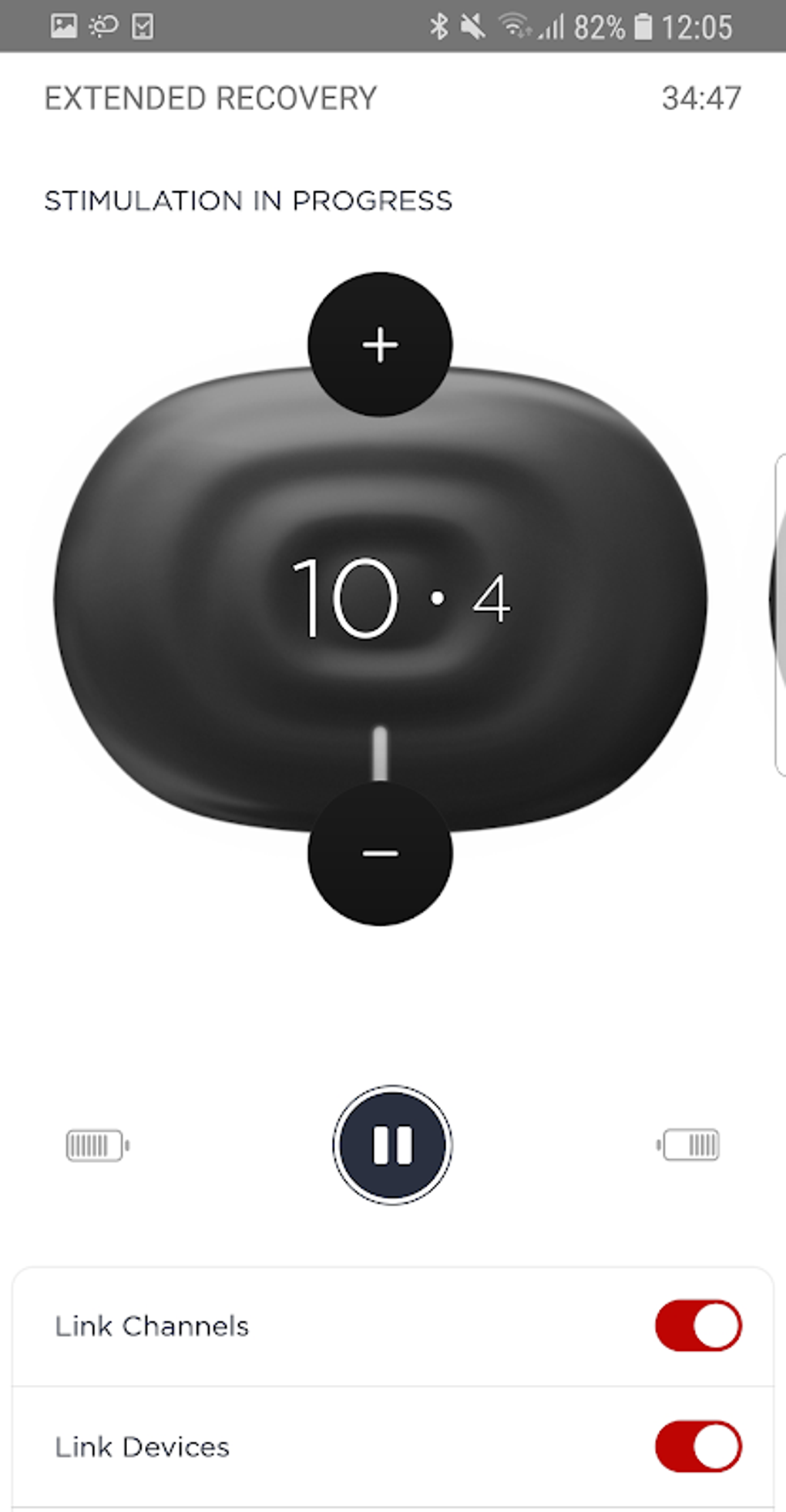Select the Wi-Fi icon in the status bar
The image size is (786, 1512).
click(x=515, y=27)
